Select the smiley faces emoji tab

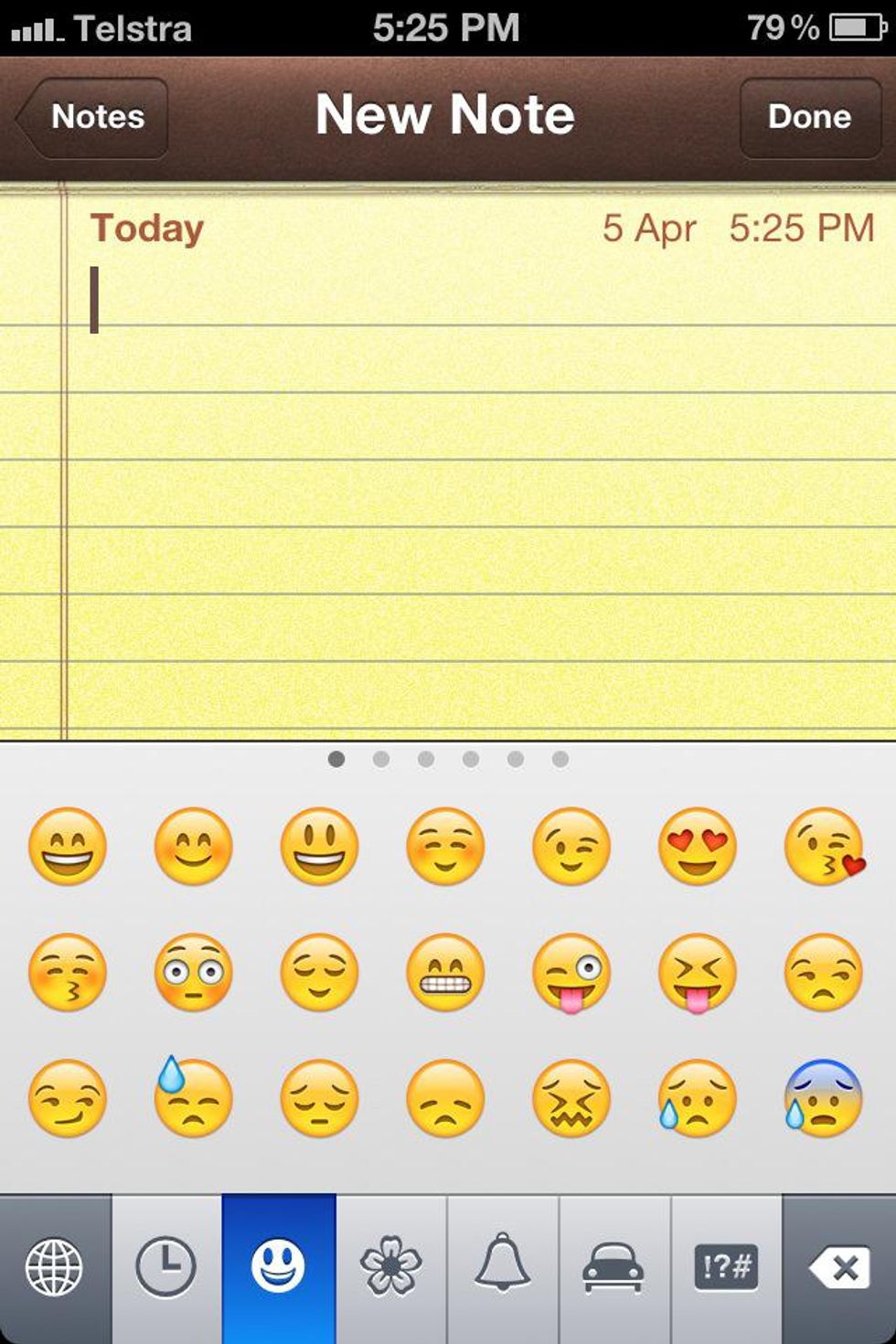278,1268
